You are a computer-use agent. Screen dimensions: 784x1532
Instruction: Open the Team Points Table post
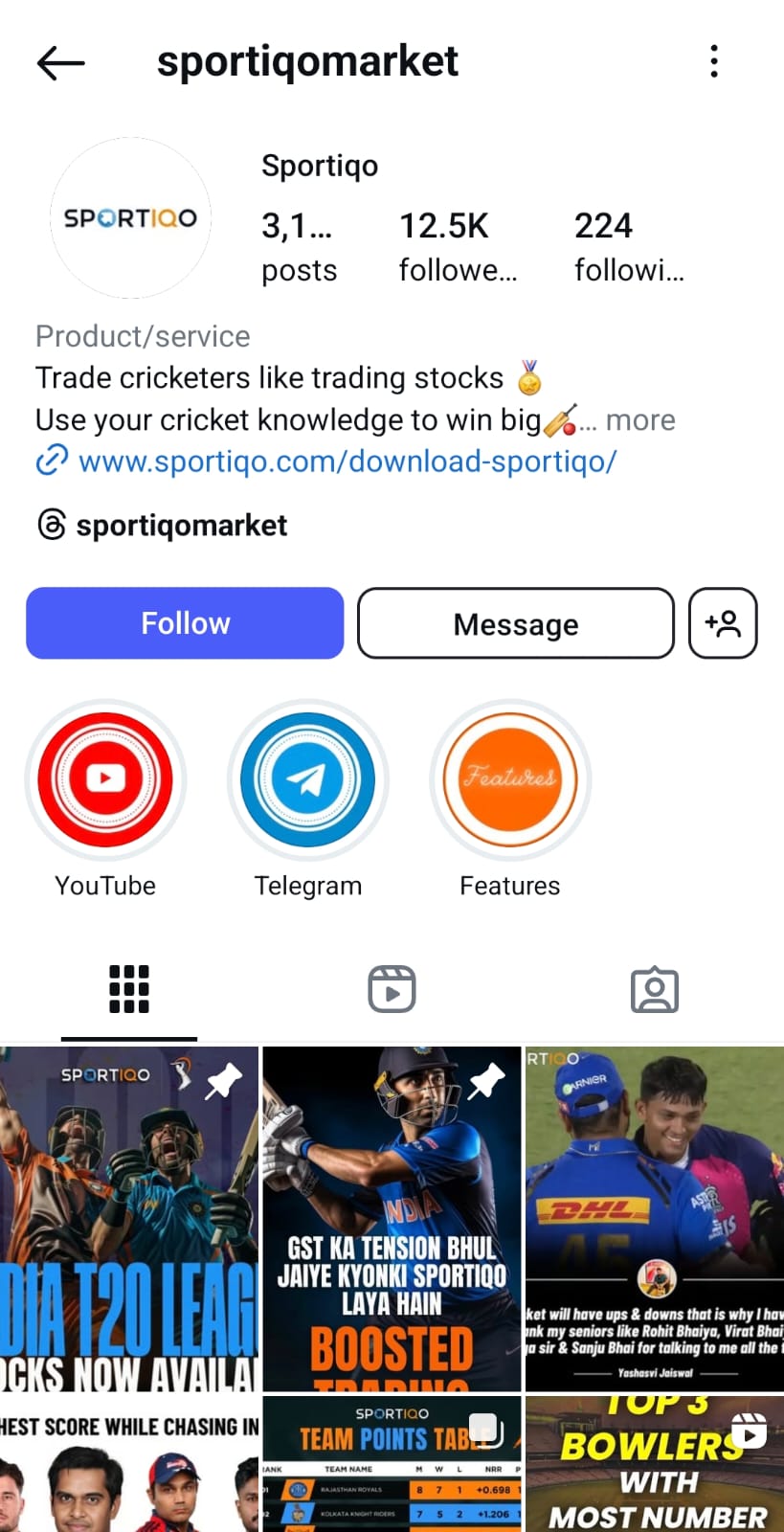click(x=392, y=1465)
